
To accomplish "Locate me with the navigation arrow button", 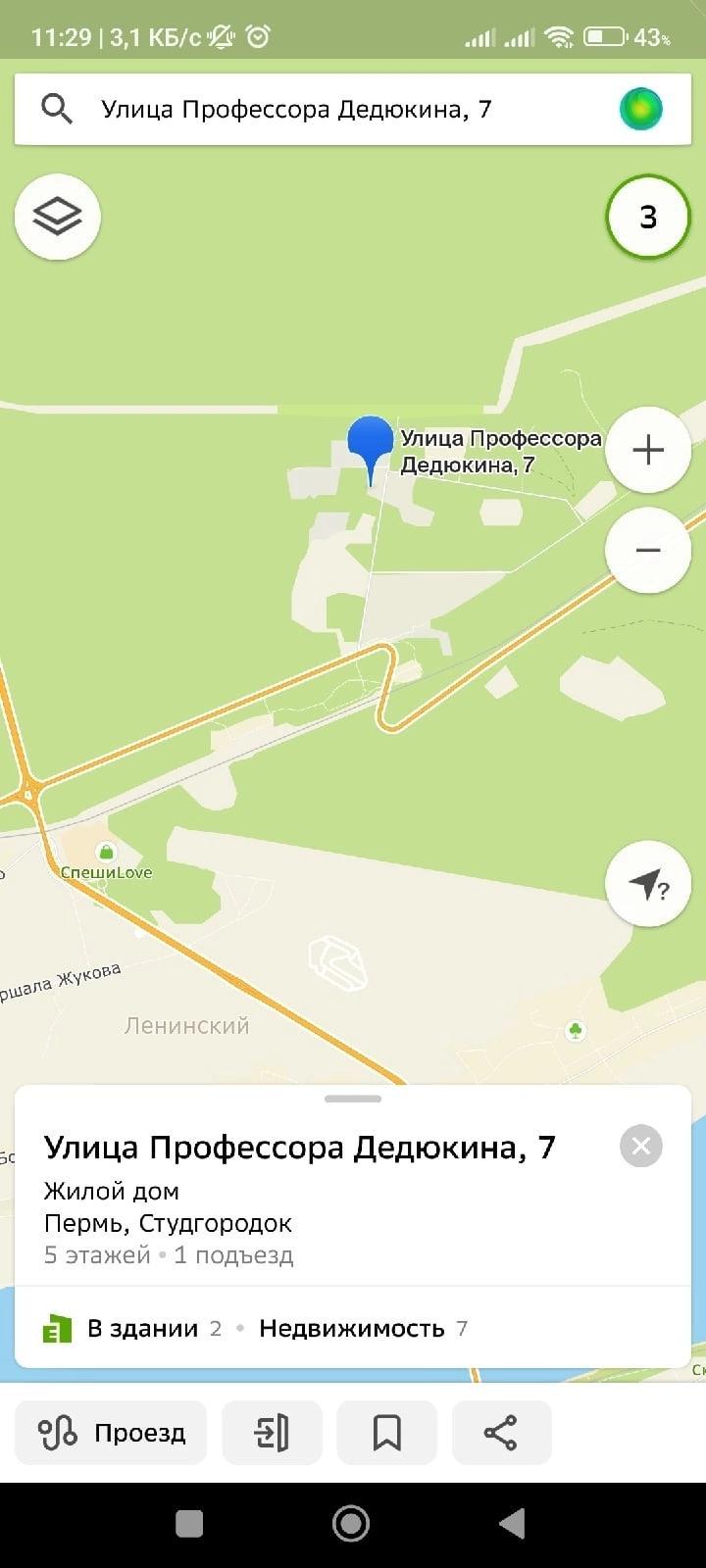I will (x=648, y=884).
